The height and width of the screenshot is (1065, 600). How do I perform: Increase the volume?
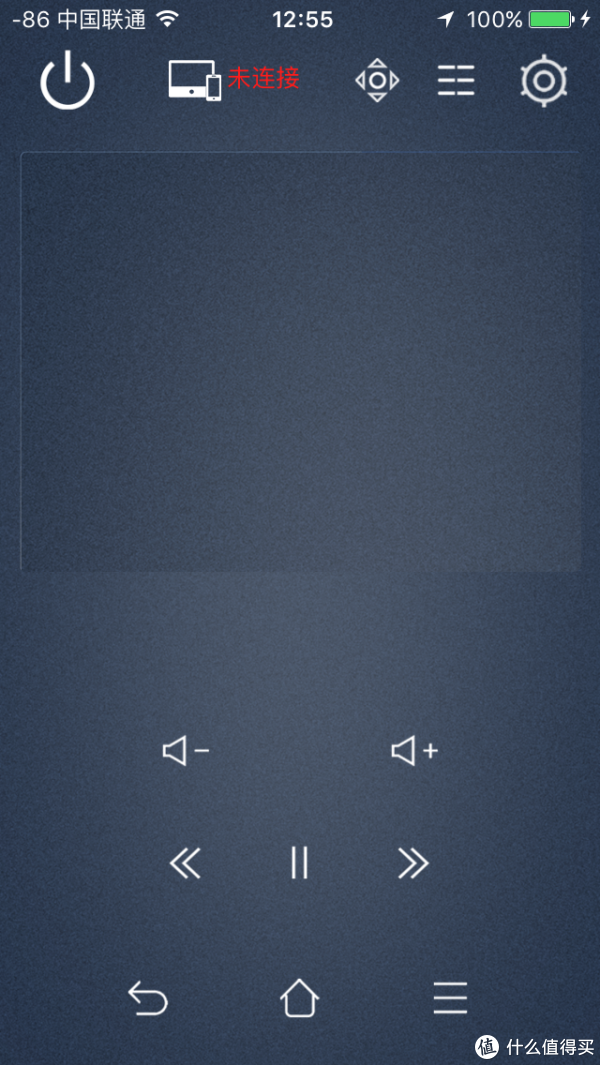click(414, 751)
